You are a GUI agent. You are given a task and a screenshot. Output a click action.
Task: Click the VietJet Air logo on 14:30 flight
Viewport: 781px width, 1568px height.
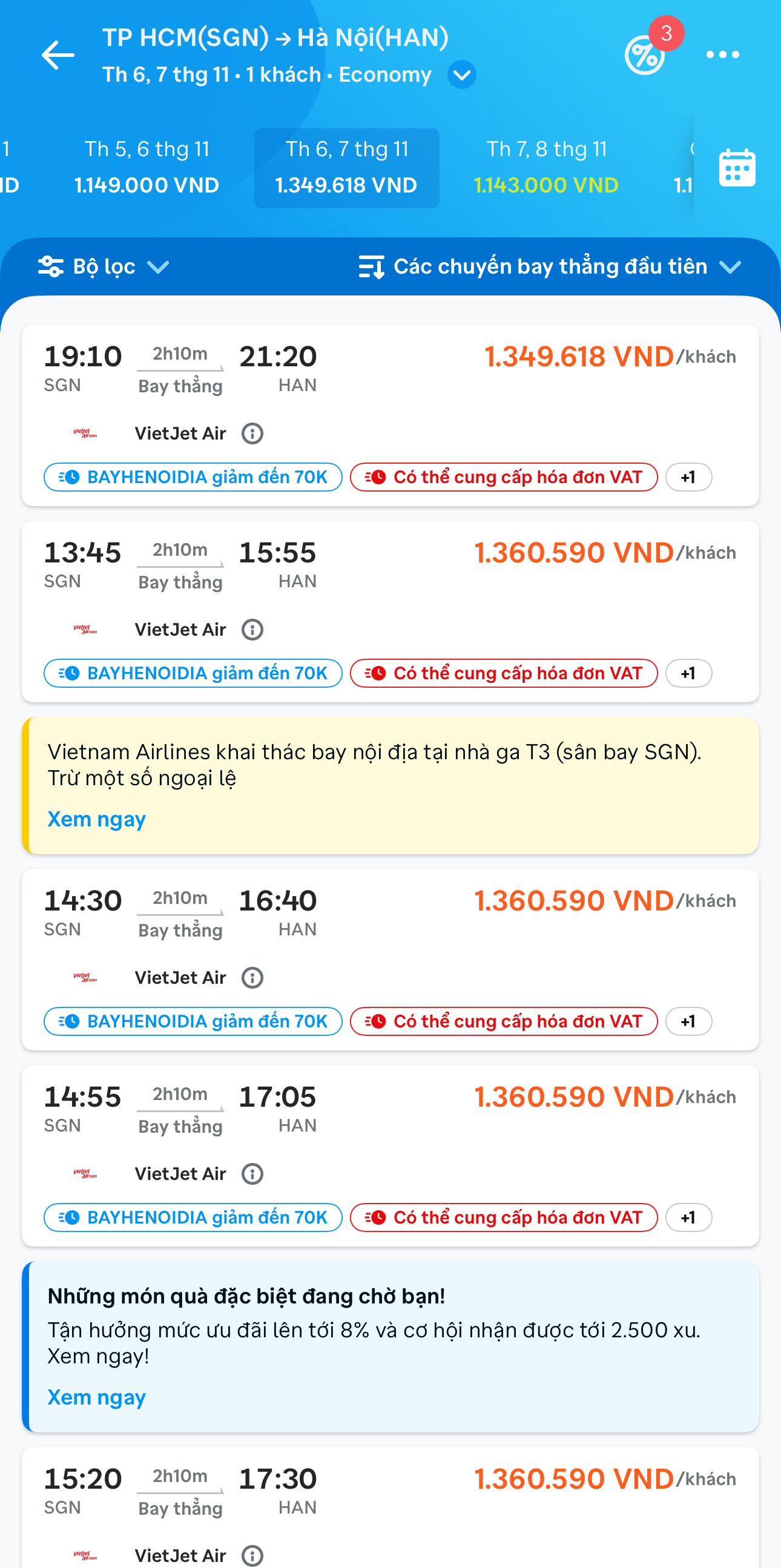tap(86, 977)
